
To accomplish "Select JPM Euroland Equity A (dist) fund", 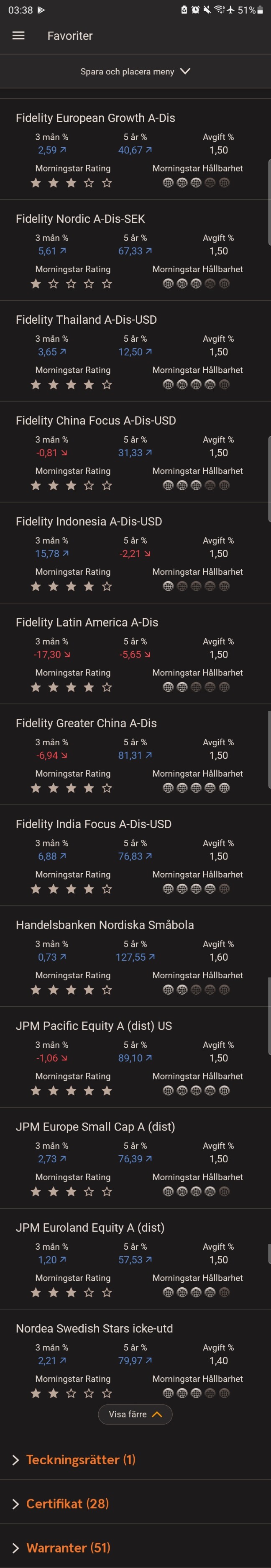I will tap(90, 1227).
